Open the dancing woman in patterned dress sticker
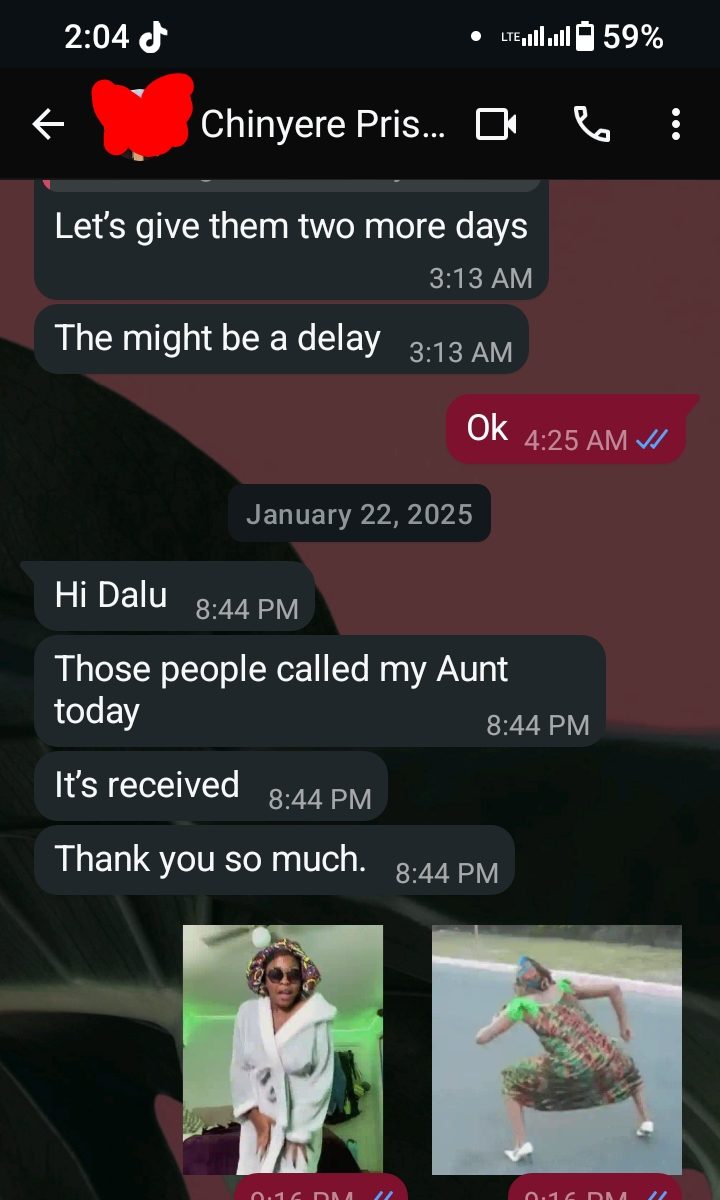 pos(557,1048)
